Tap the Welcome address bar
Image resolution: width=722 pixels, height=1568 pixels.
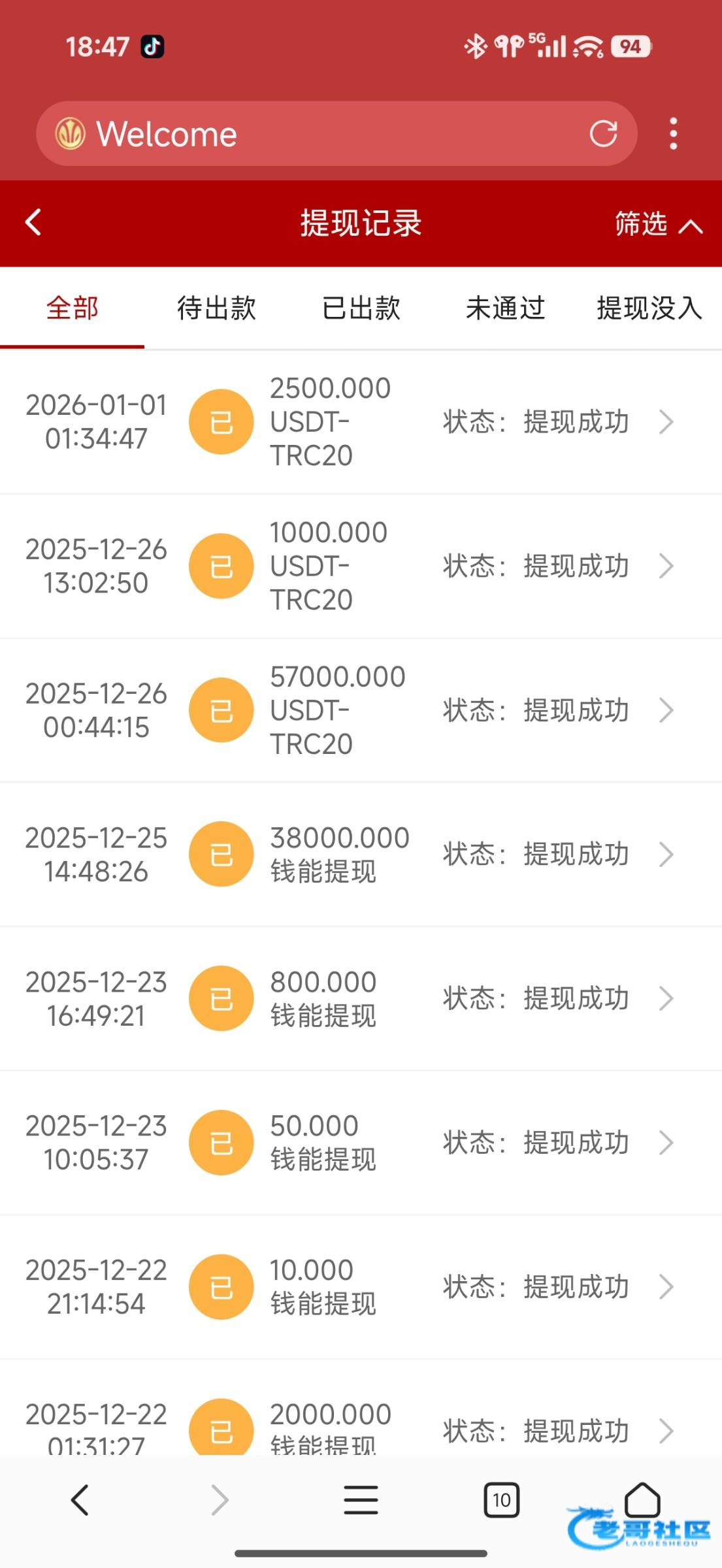(327, 134)
